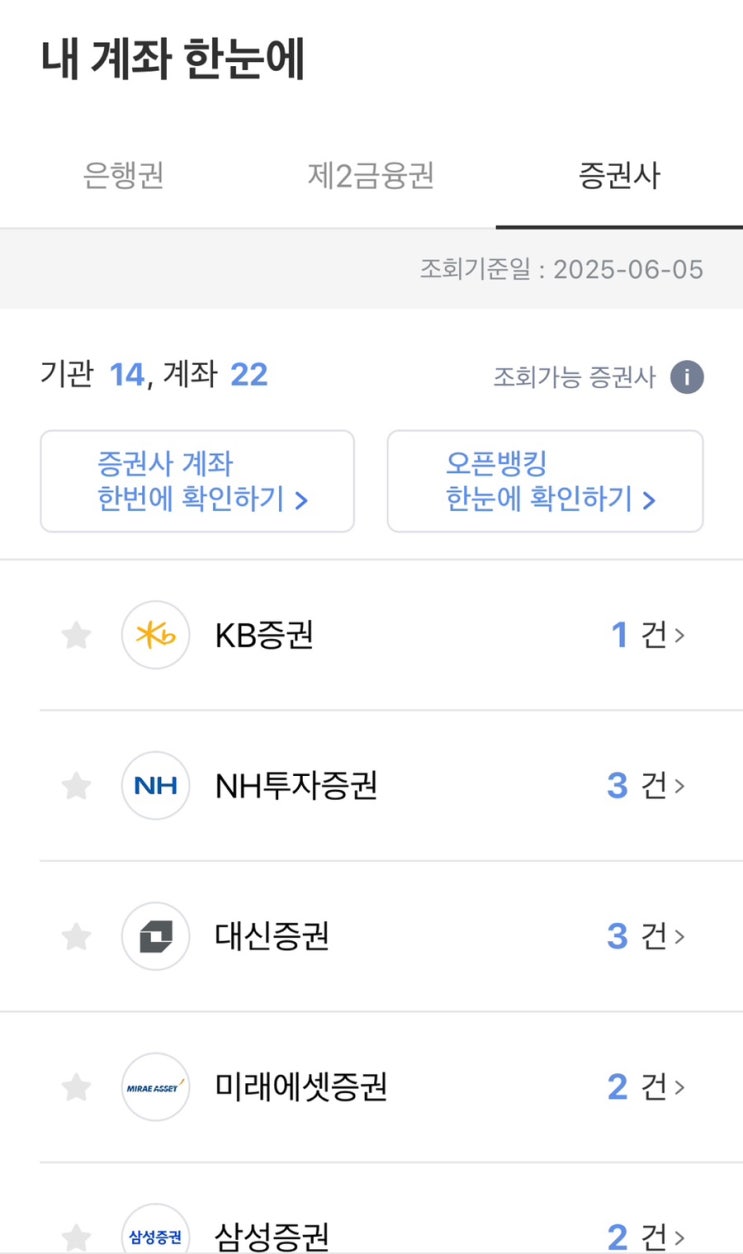Select the 증권사 tab

[619, 176]
